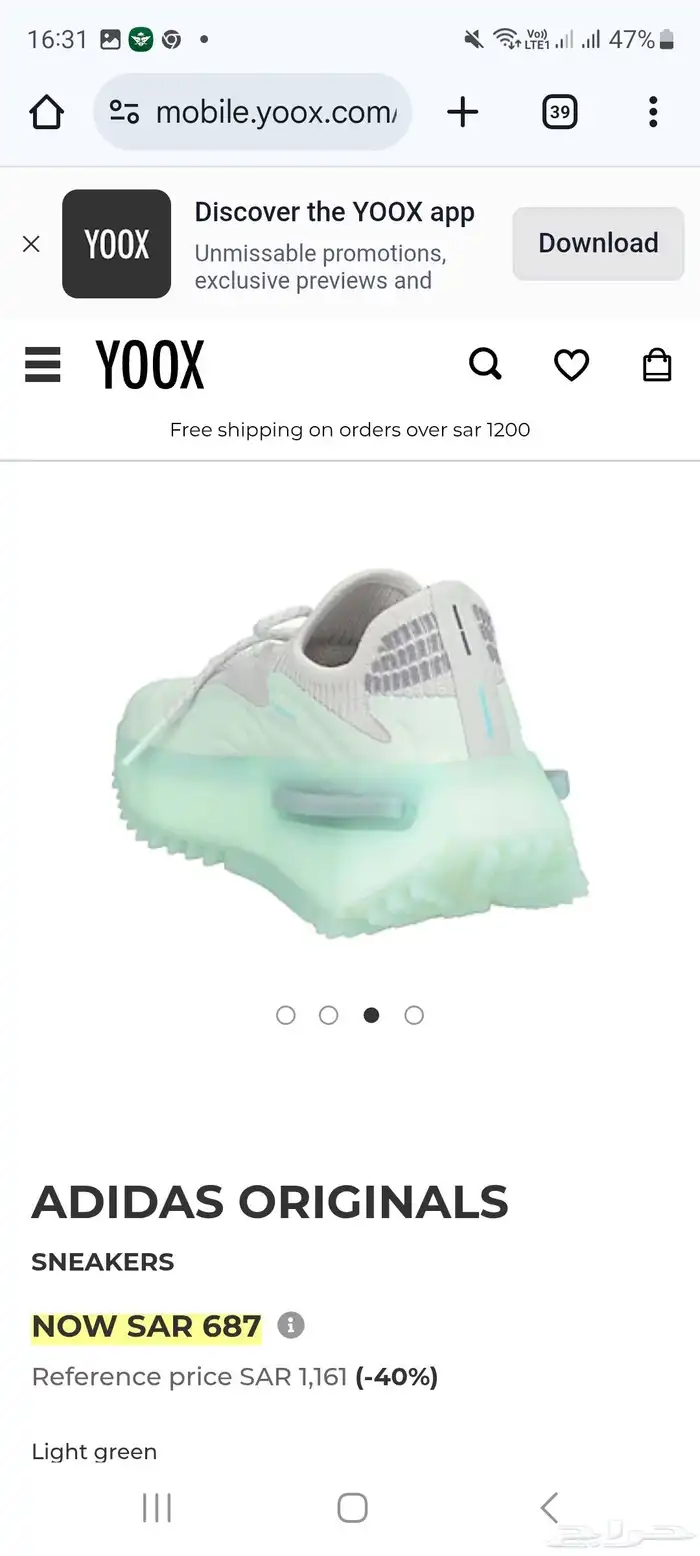
Task: Open the shopping bag
Action: point(657,365)
